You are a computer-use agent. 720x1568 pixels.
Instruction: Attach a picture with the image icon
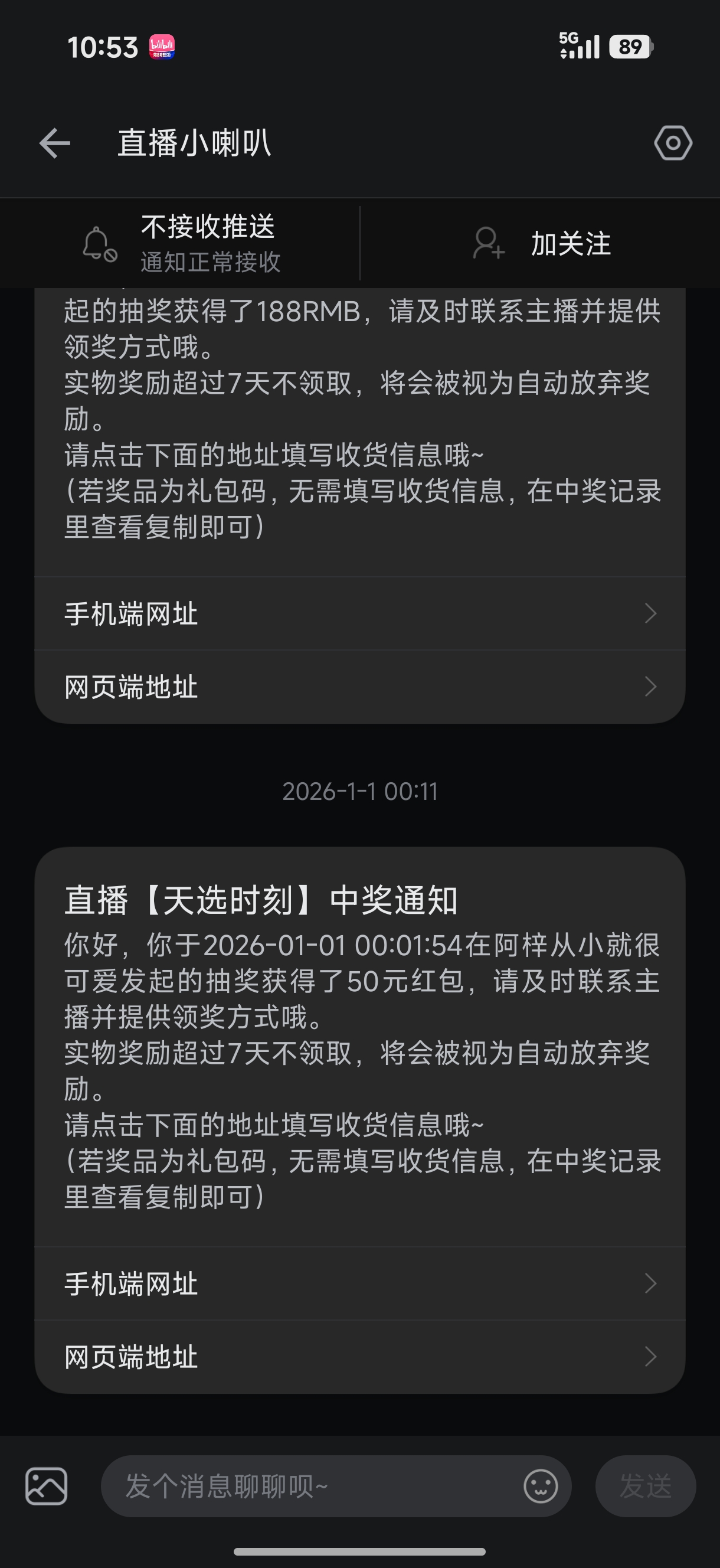click(x=46, y=1487)
